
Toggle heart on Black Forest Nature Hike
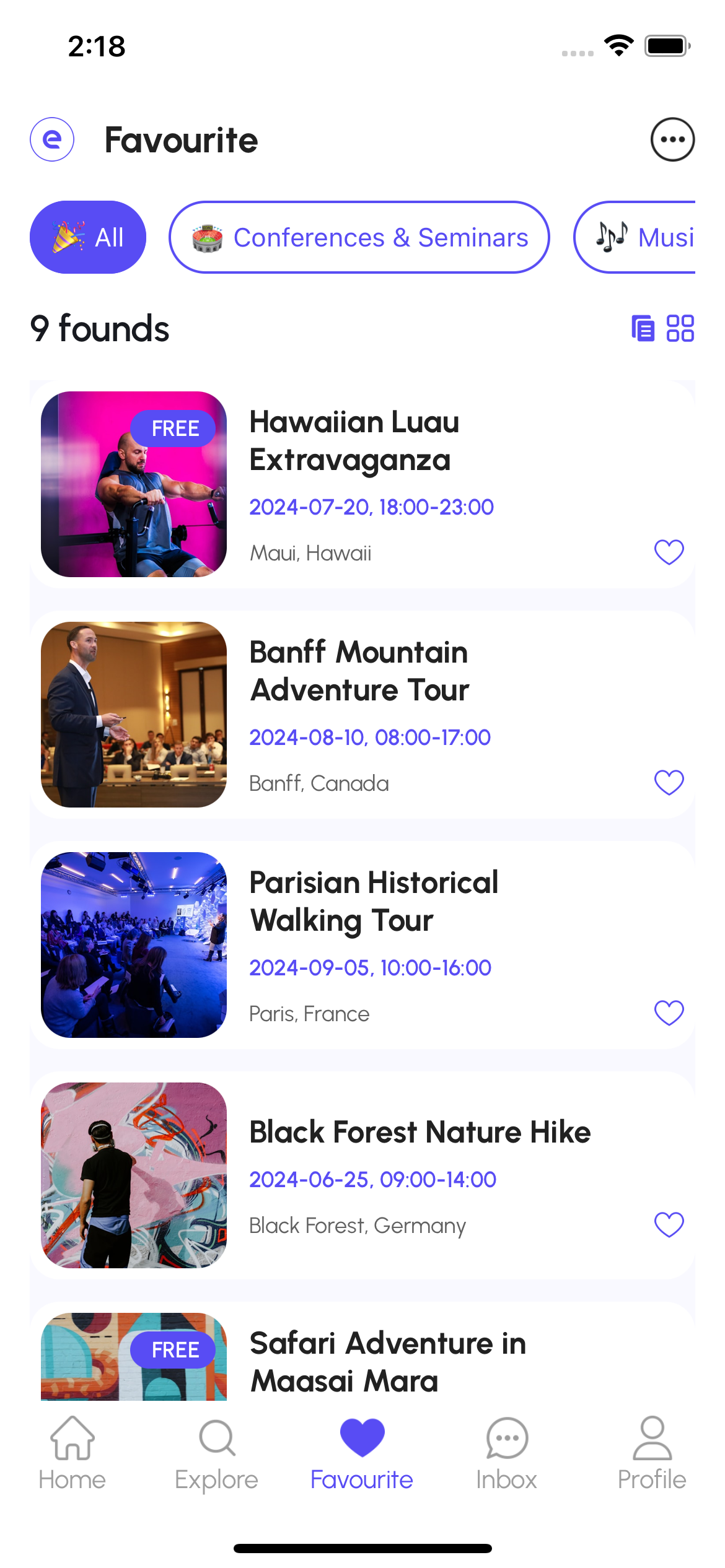coord(669,1224)
